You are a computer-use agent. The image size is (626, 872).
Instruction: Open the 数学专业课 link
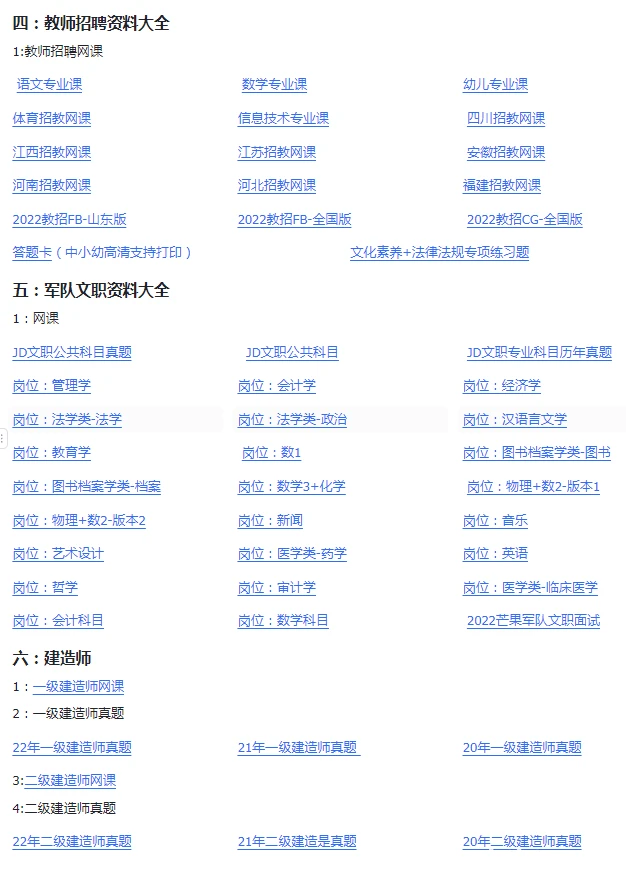coord(274,85)
